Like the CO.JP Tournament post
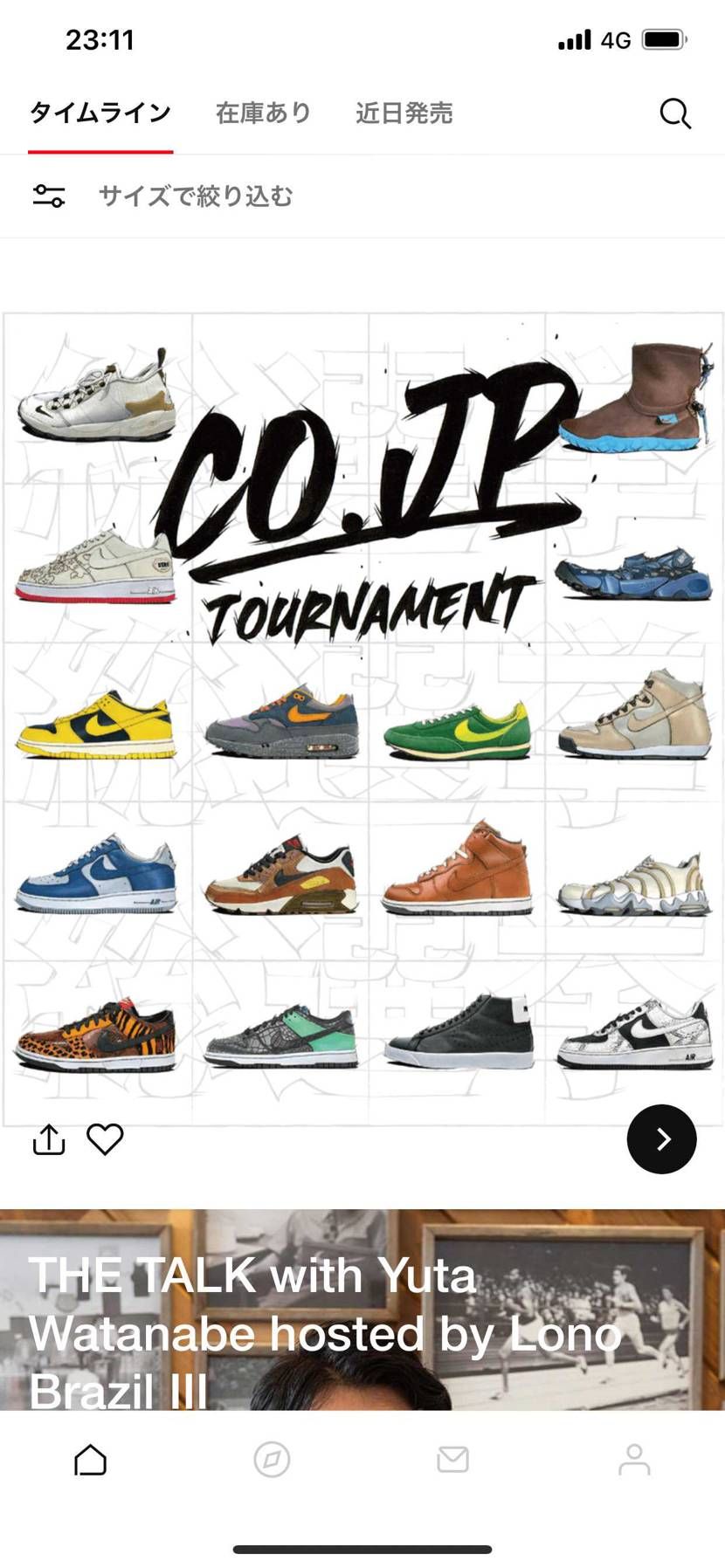The height and width of the screenshot is (1568, 725). tap(105, 1139)
